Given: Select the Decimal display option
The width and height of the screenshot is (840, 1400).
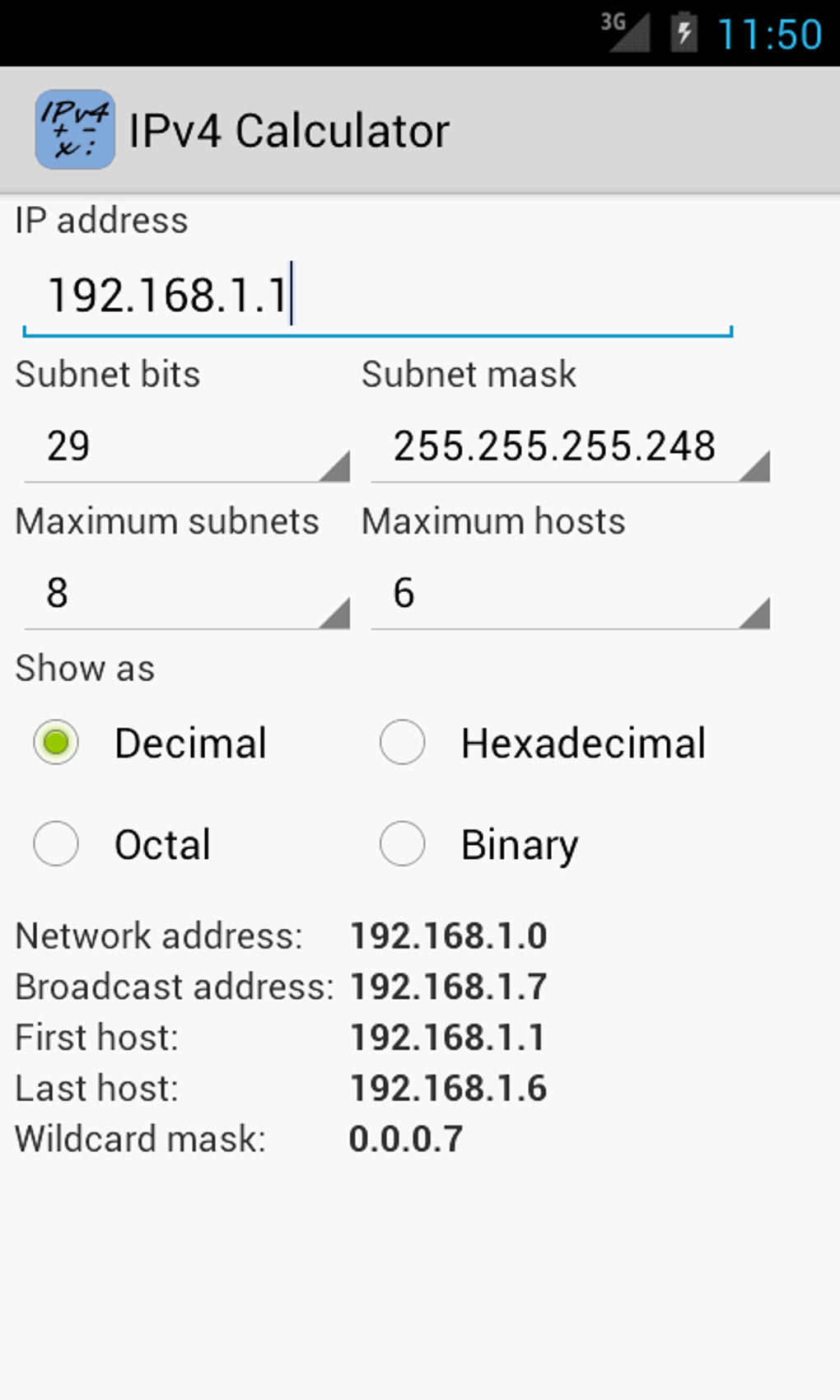Looking at the screenshot, I should click(x=56, y=743).
